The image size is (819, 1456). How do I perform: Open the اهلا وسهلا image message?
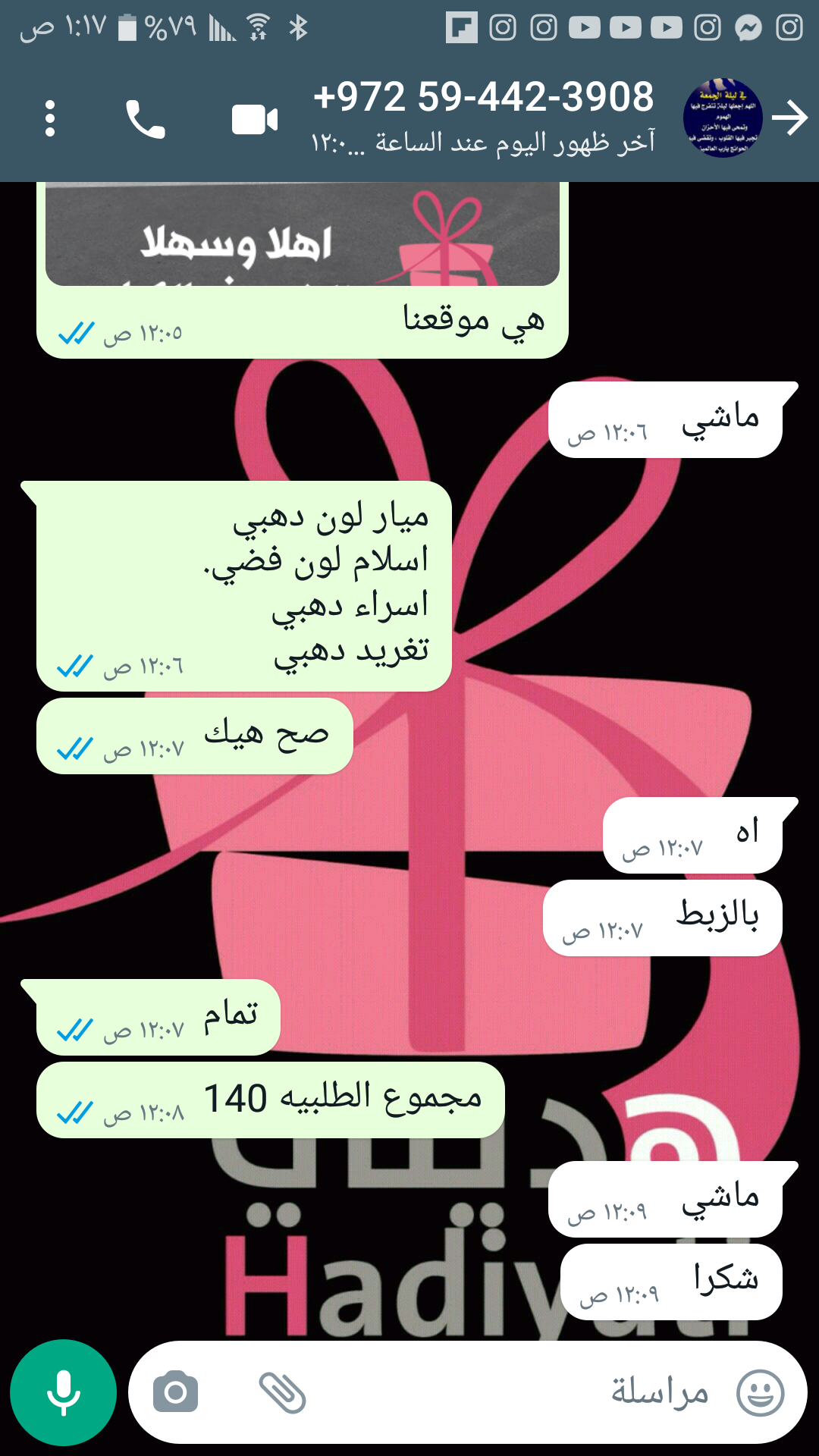point(302,235)
